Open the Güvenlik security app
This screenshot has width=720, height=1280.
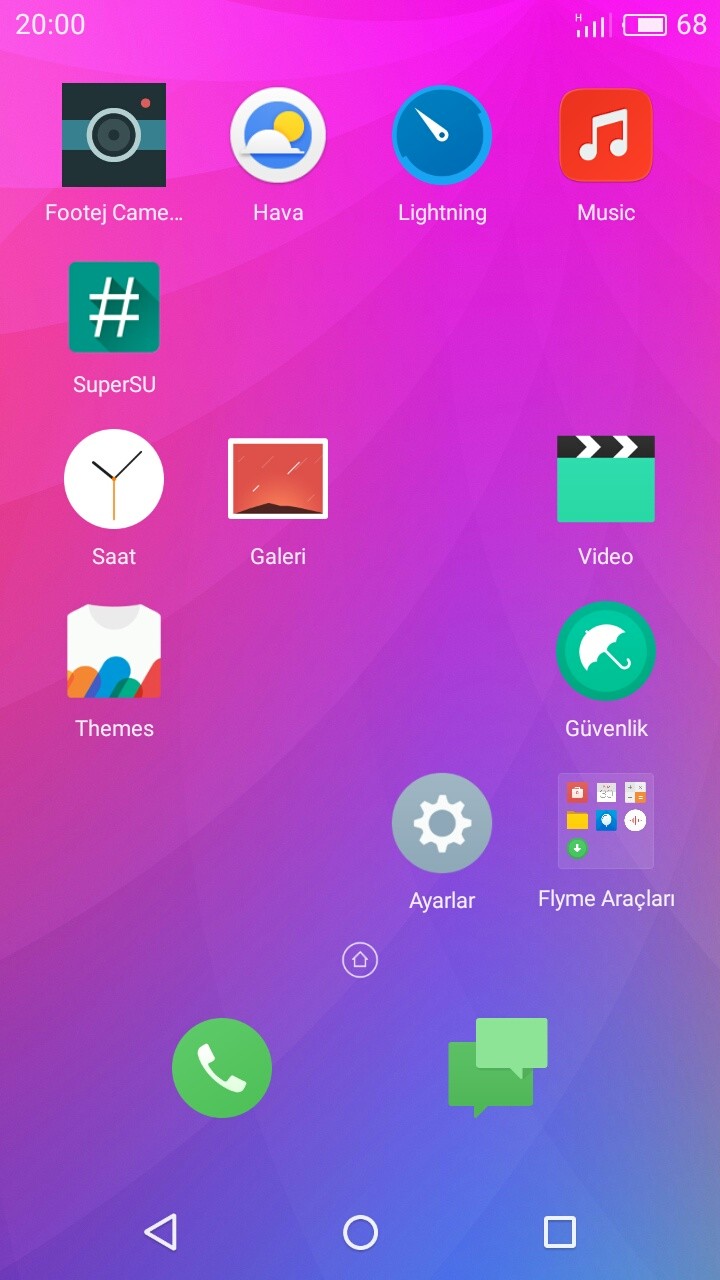(606, 652)
